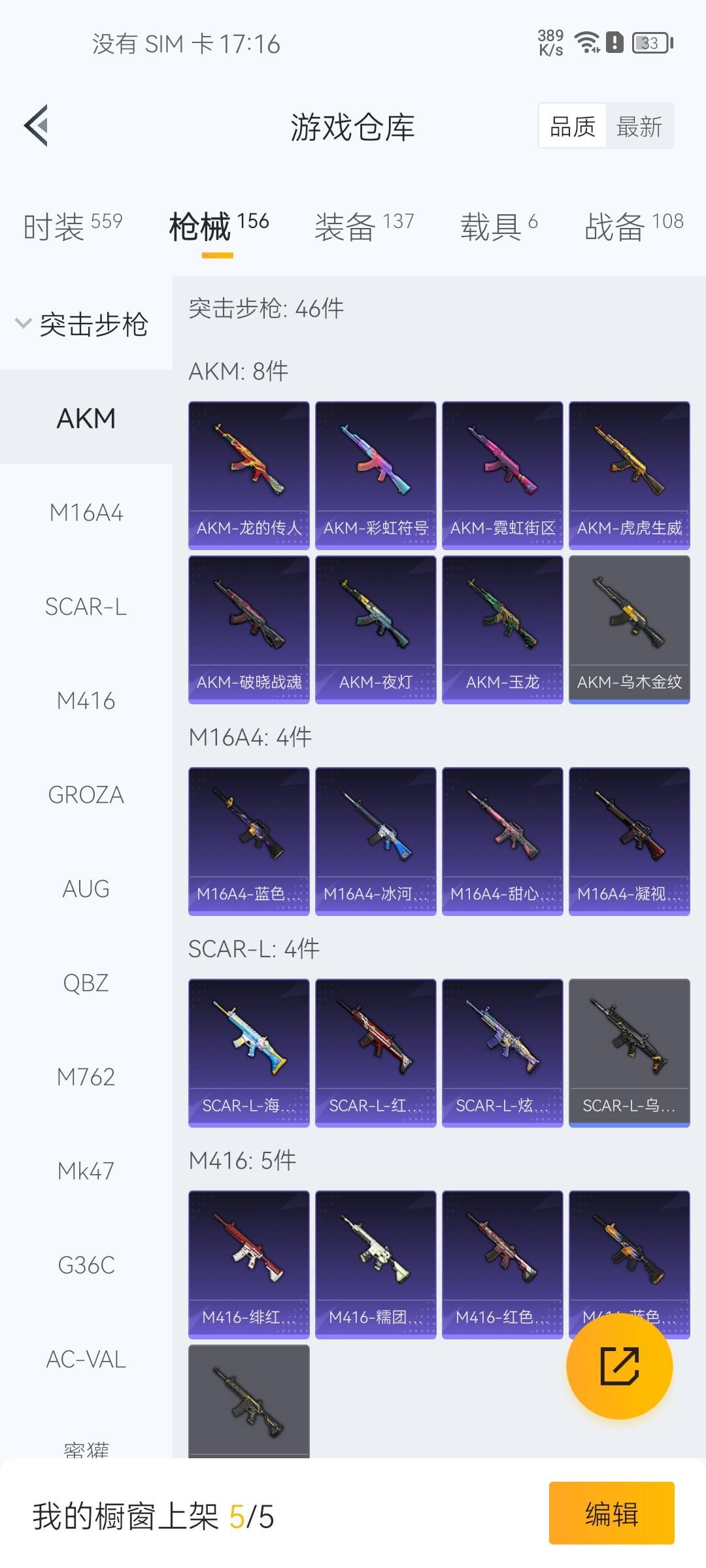Screen dimensions: 706x1568
Task: Select M762 in the side list
Action: point(86,1077)
